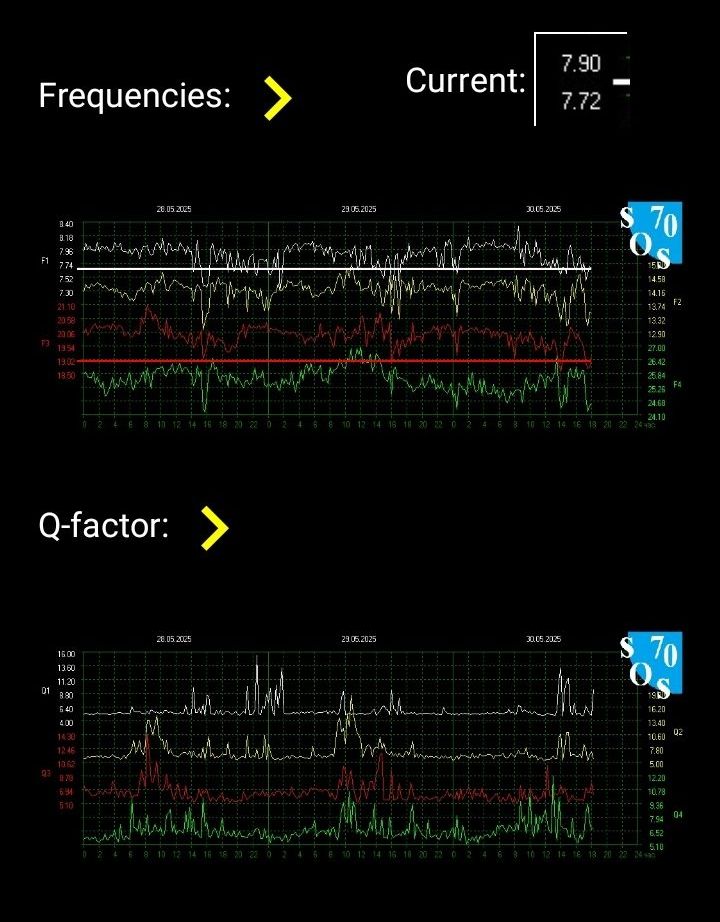Screen dimensions: 720x922
Task: Open the Q-factor chart image
Action: pyautogui.click(x=360, y=745)
